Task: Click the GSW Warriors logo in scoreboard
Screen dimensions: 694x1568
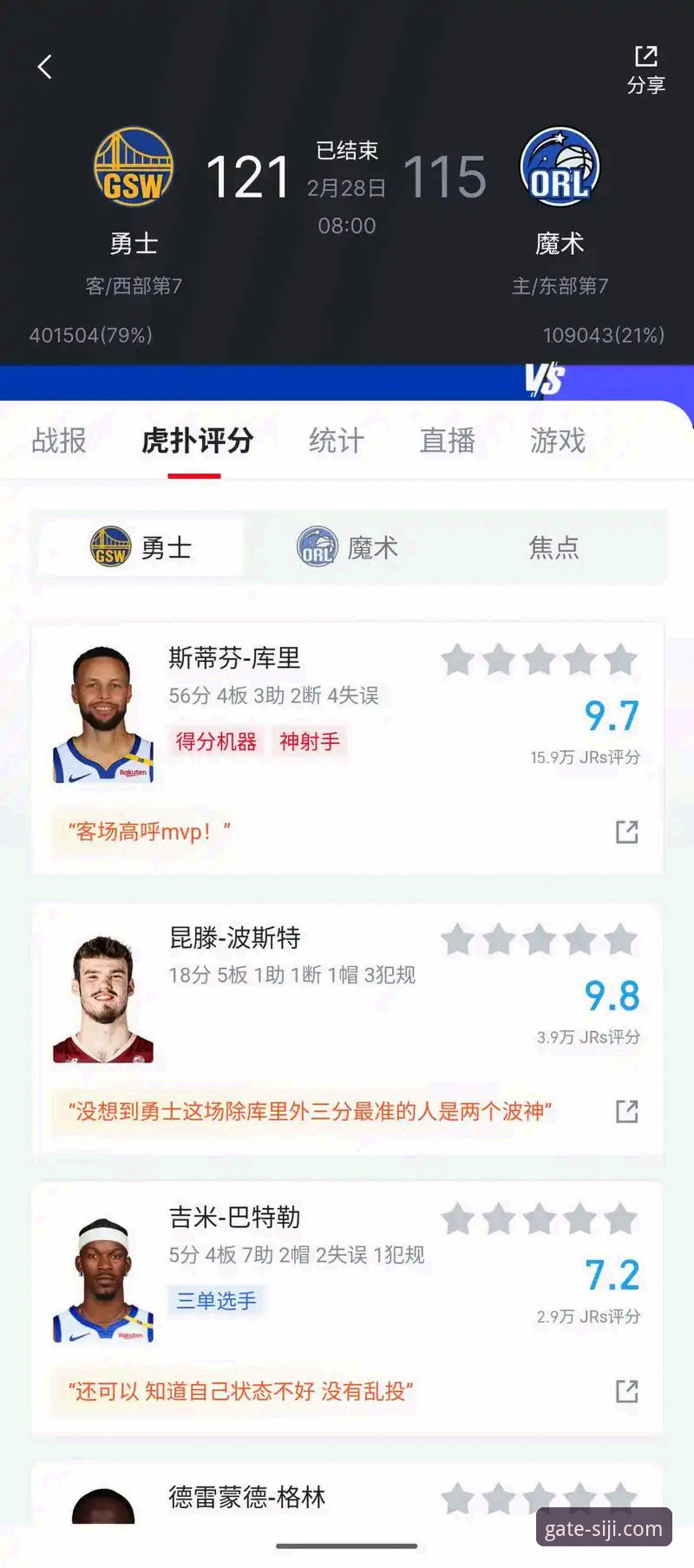Action: (x=134, y=167)
